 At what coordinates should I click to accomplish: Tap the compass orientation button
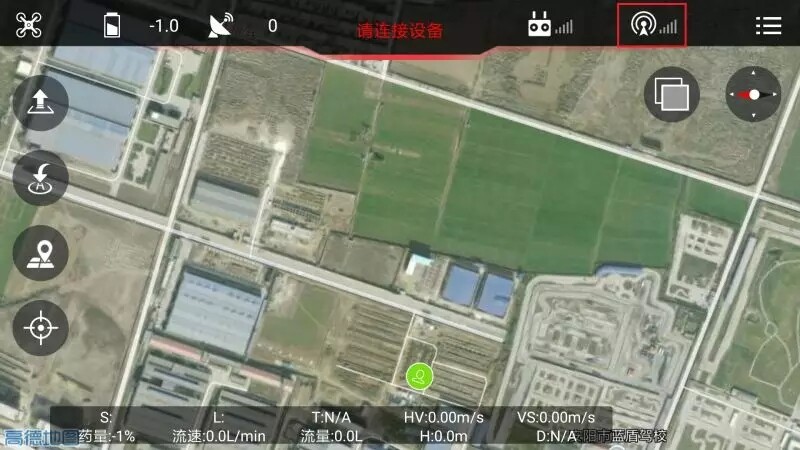tap(753, 95)
